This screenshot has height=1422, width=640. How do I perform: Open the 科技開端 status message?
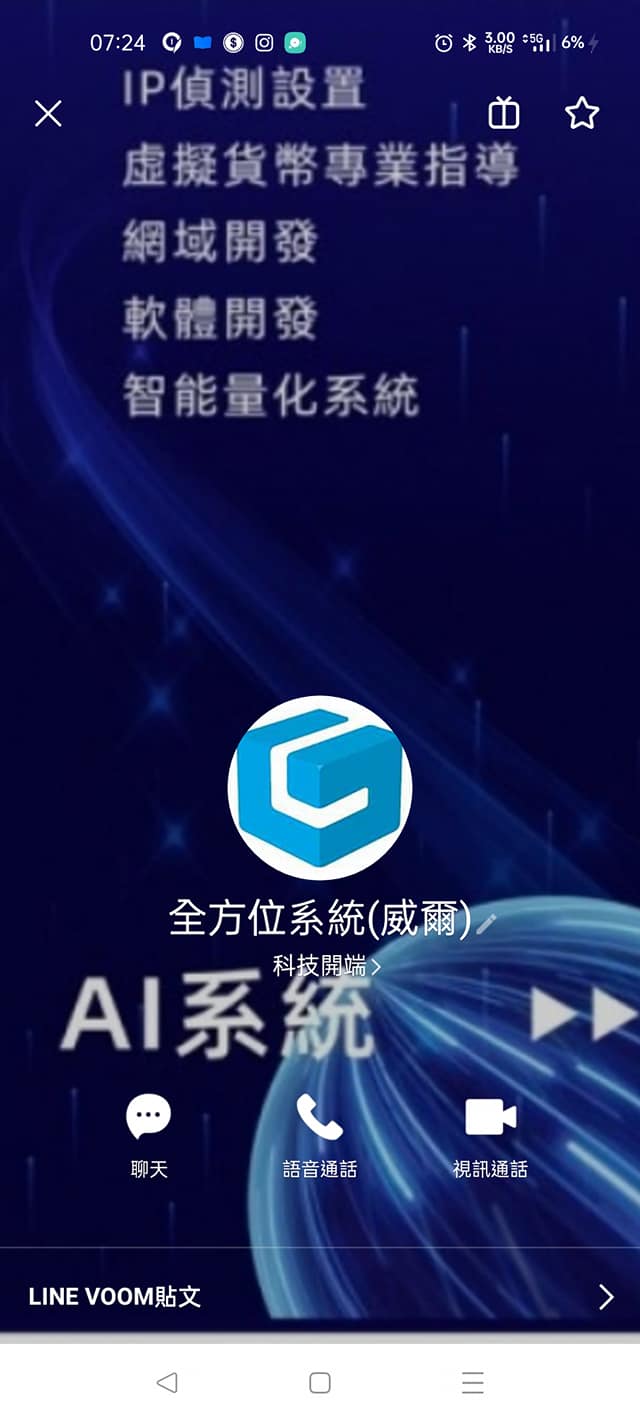pos(326,966)
